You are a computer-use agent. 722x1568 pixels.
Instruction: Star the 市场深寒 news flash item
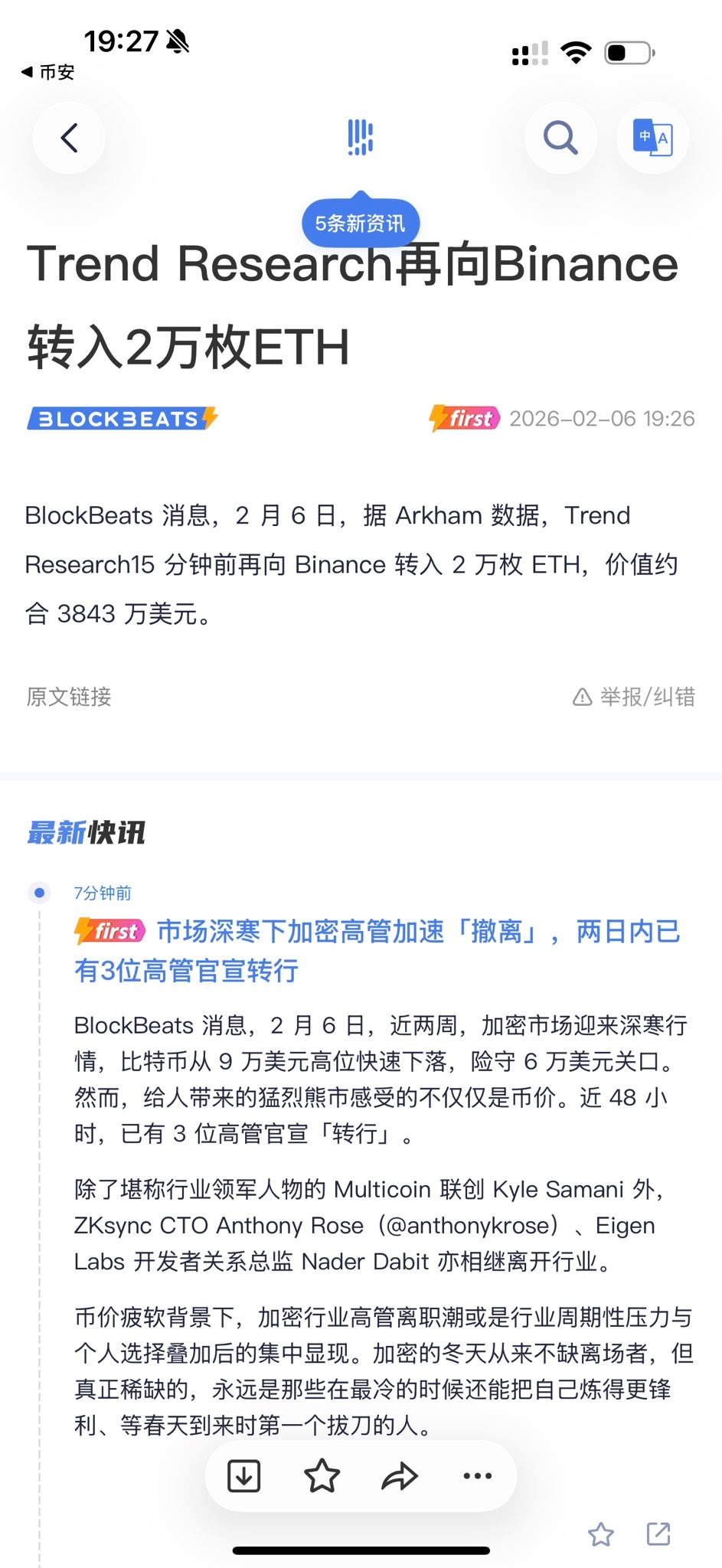coord(601,1534)
